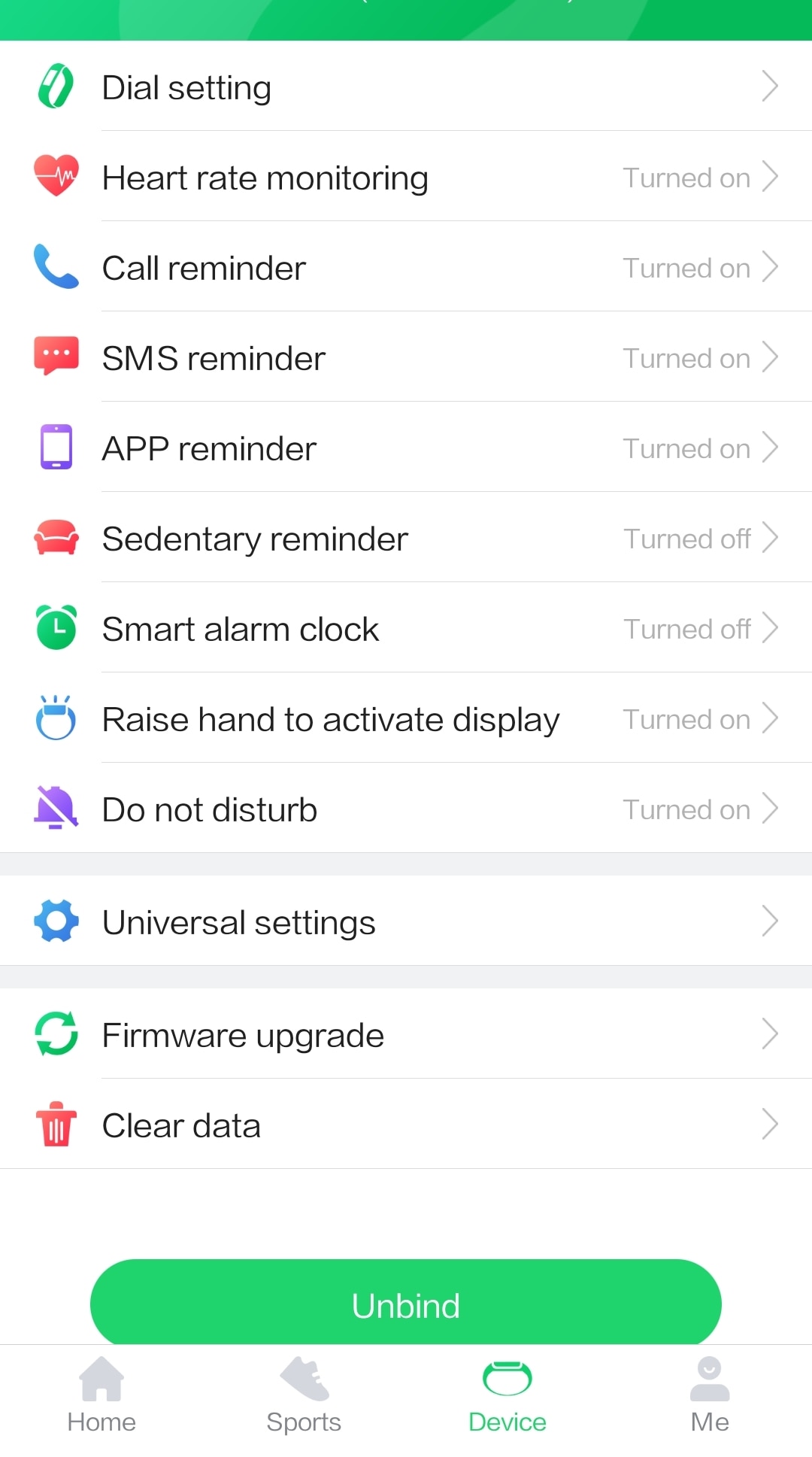The width and height of the screenshot is (812, 1457).
Task: Open Dial setting
Action: 406,86
